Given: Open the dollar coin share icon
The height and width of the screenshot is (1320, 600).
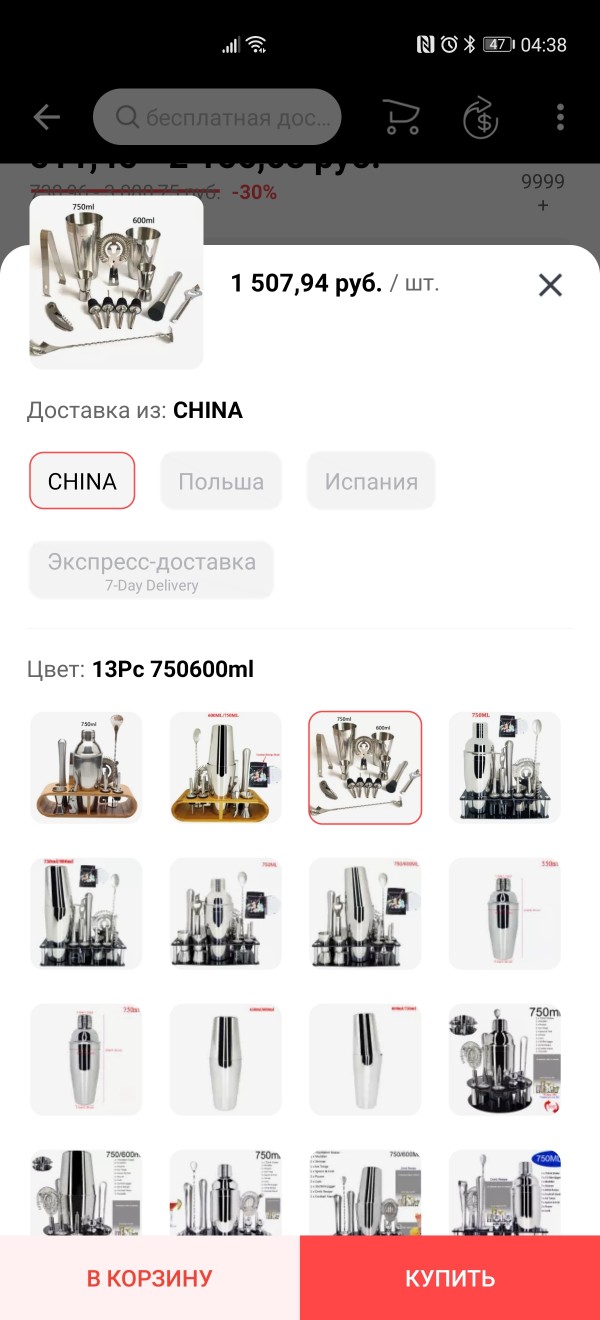Looking at the screenshot, I should click(481, 118).
